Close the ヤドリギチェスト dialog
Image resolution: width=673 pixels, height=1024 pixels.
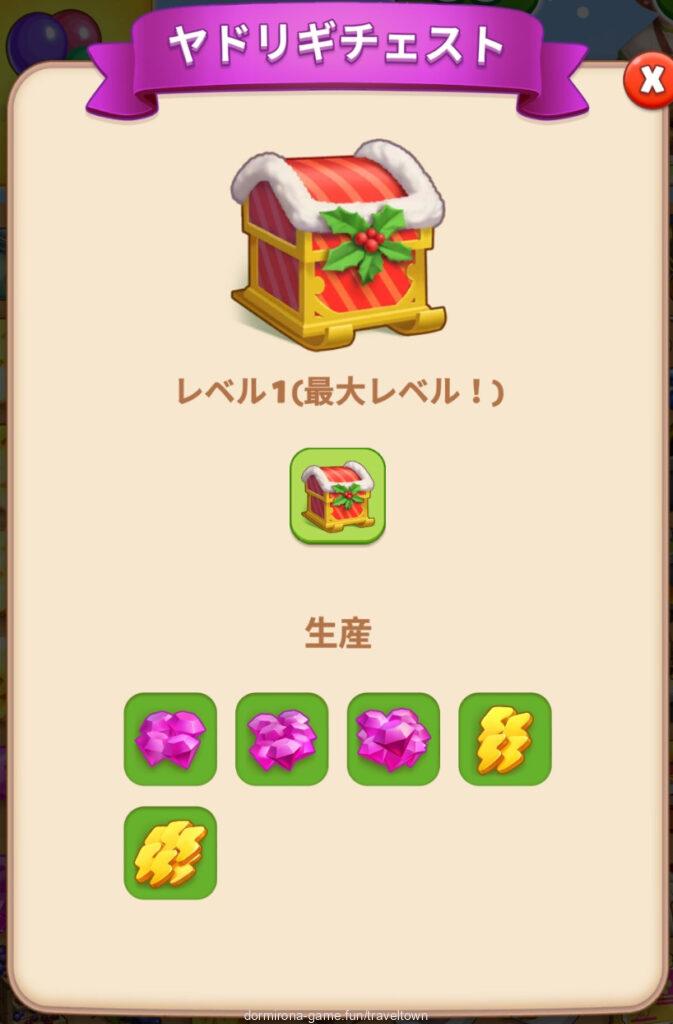click(x=649, y=80)
